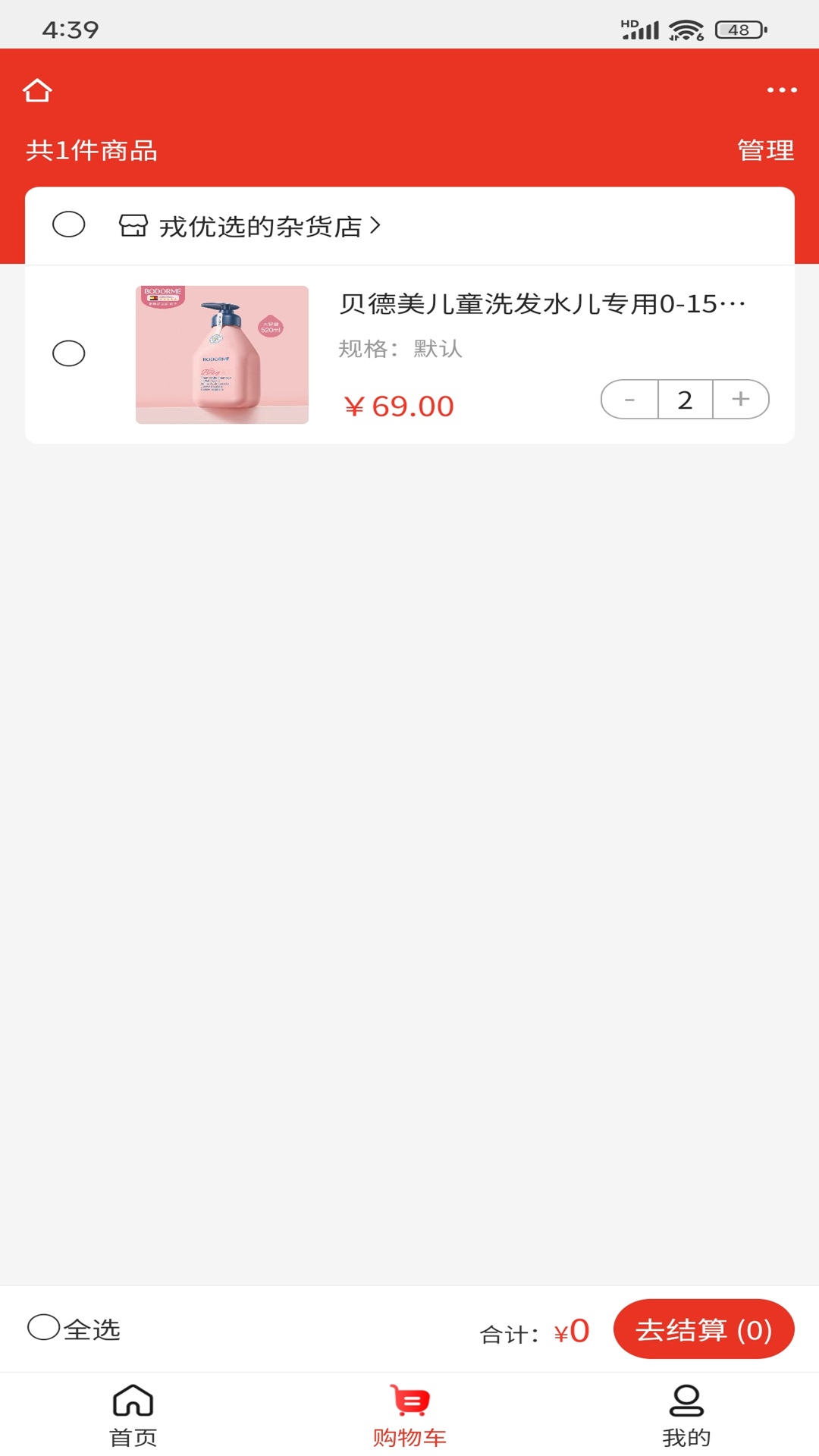Decrease quantity with the minus icon
This screenshot has width=819, height=1456.
coord(628,399)
